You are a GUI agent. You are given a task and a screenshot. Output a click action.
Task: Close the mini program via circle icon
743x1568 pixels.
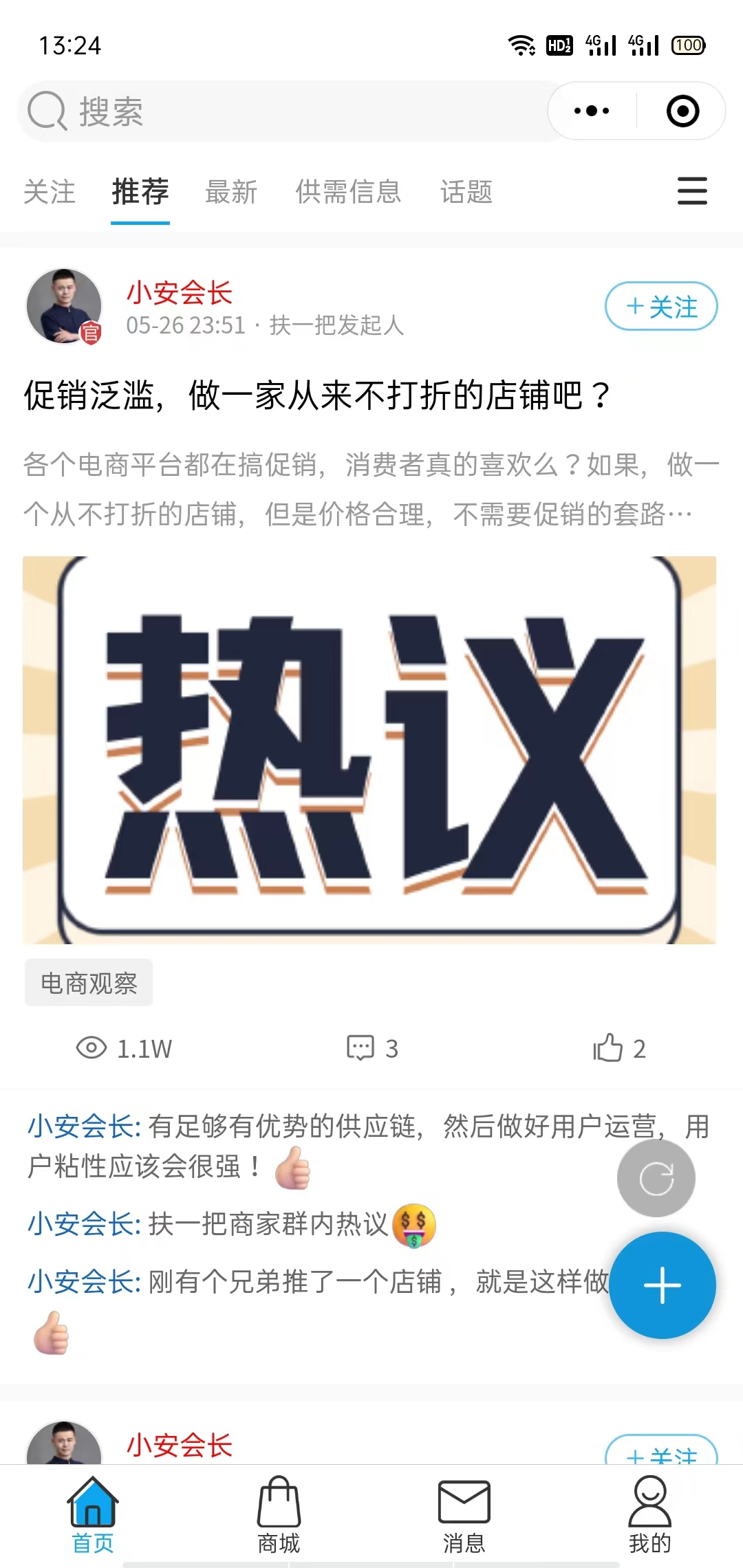[683, 111]
